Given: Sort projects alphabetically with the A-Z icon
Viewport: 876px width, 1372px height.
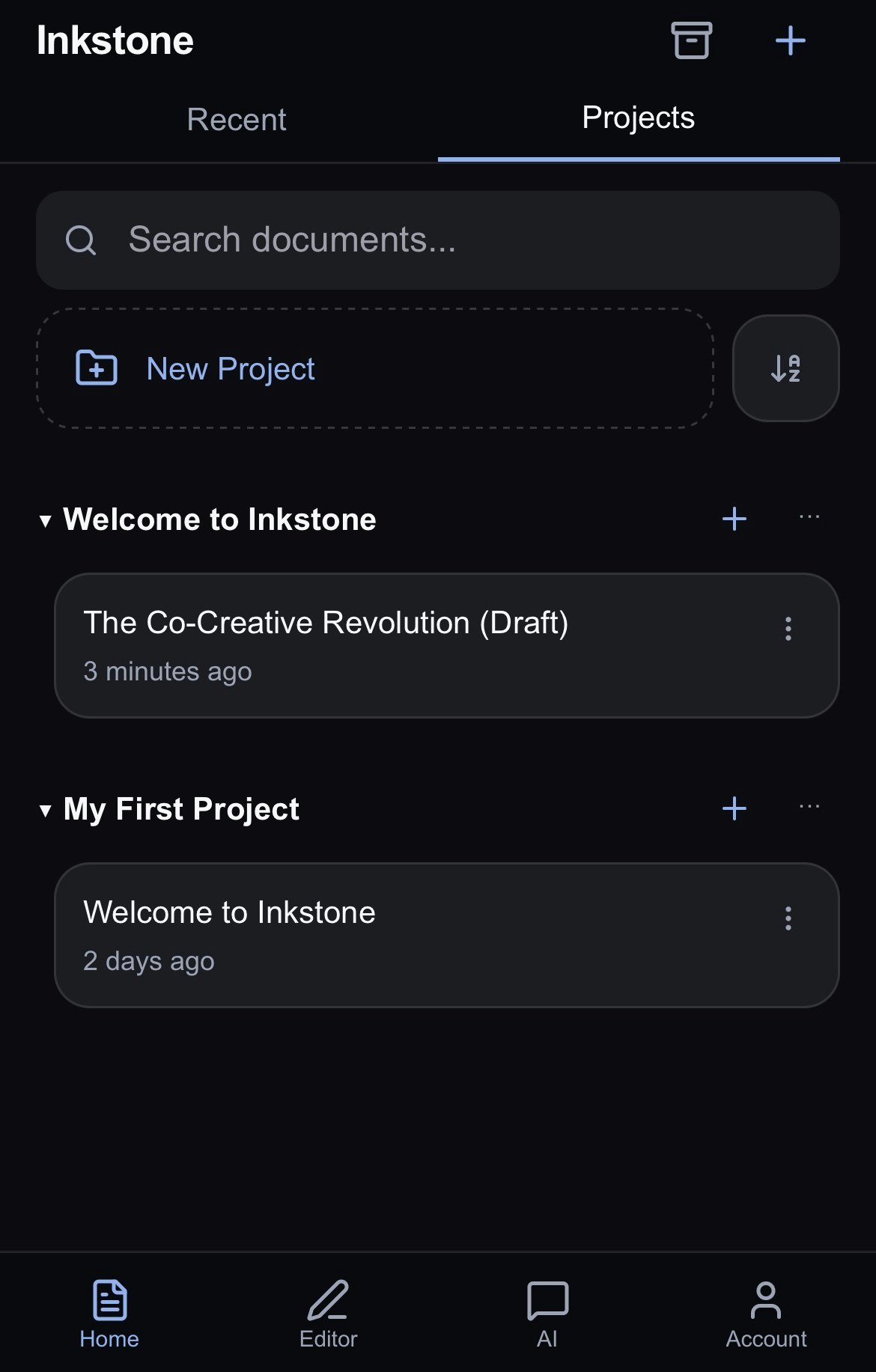Looking at the screenshot, I should [785, 368].
